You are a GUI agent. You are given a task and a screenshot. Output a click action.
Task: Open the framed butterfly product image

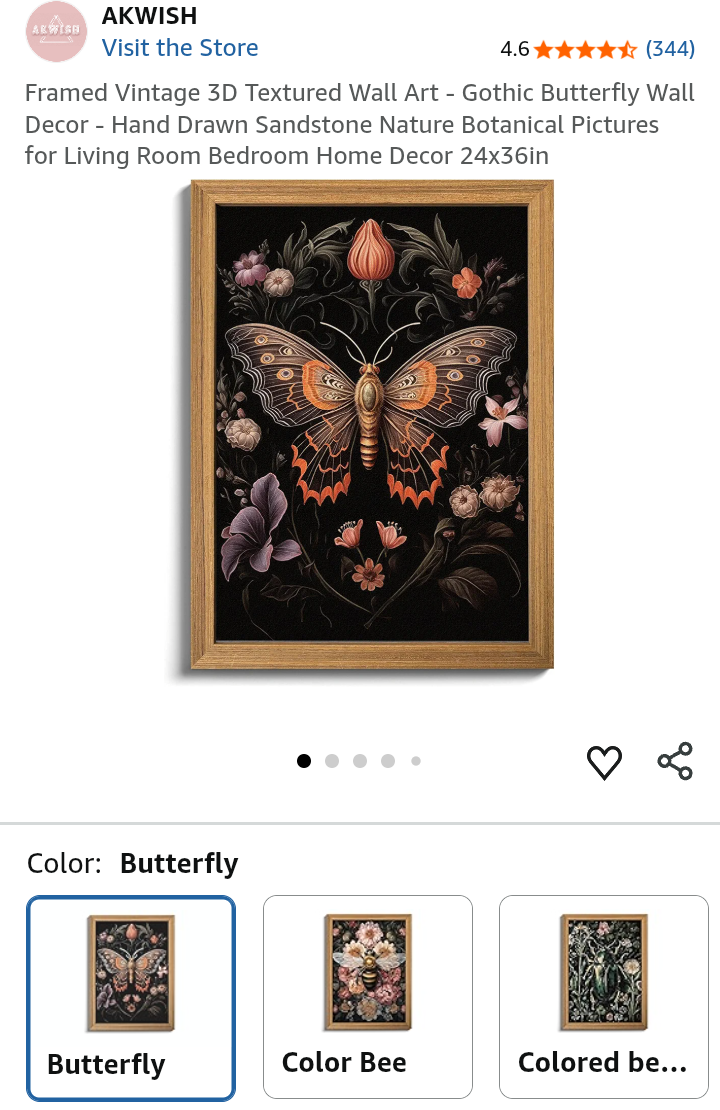pos(372,425)
